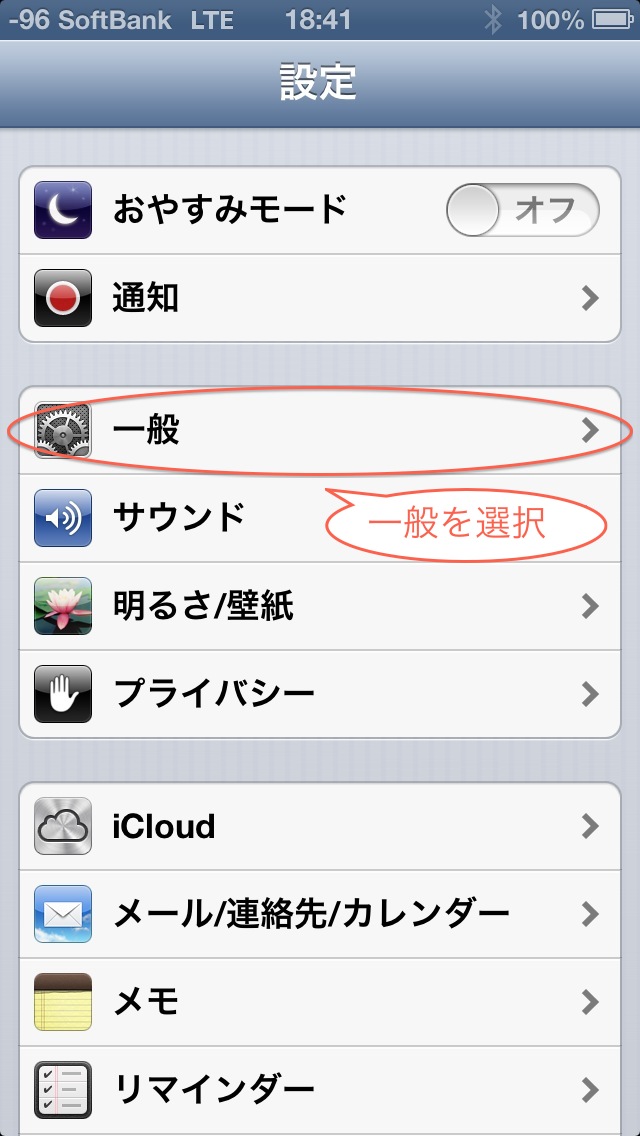Screen dimensions: 640x1136
Task: Open the リマインダー settings row
Action: [x=320, y=1089]
